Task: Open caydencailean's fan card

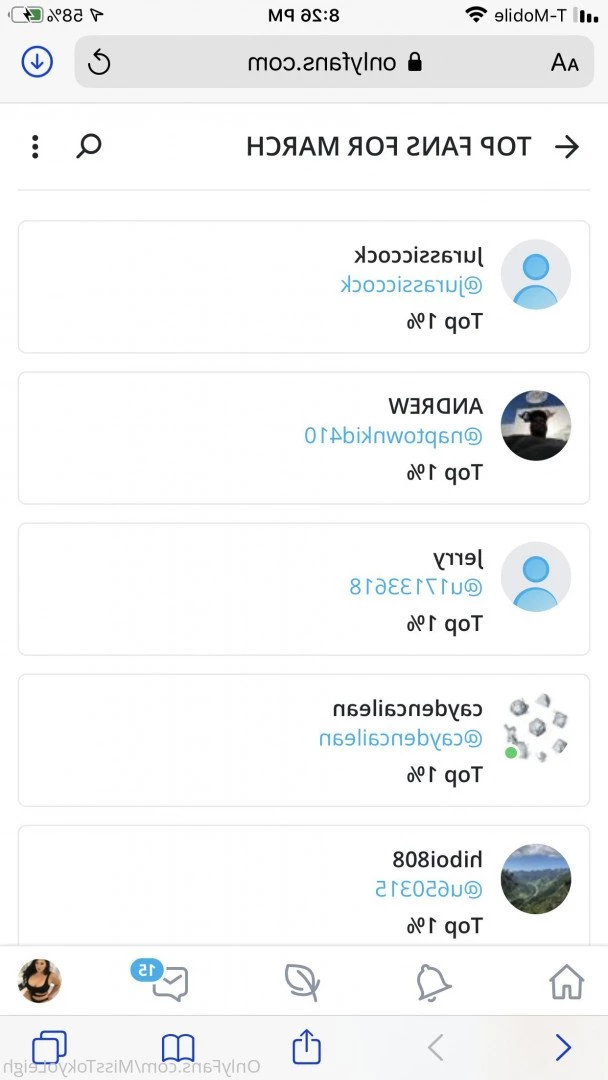Action: point(304,740)
